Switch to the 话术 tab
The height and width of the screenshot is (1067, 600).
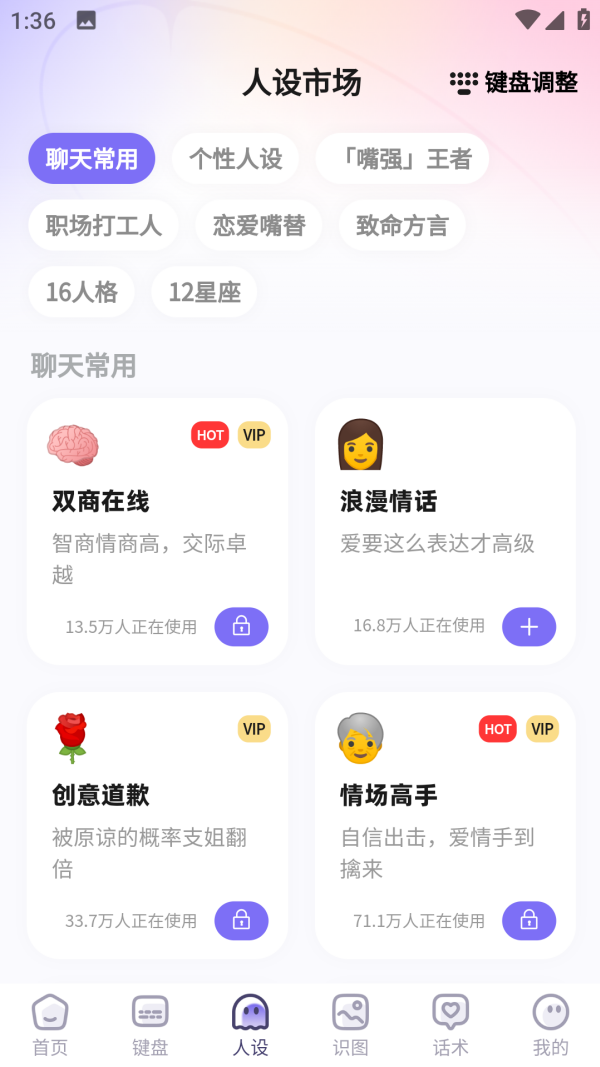coord(450,1025)
